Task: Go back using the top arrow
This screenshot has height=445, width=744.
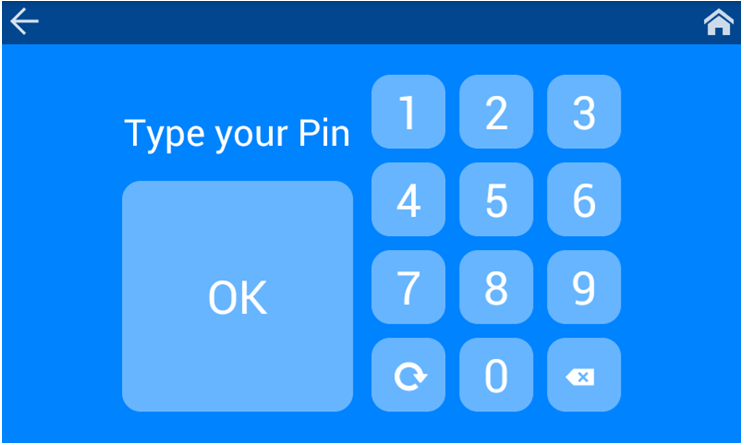Action: [24, 21]
